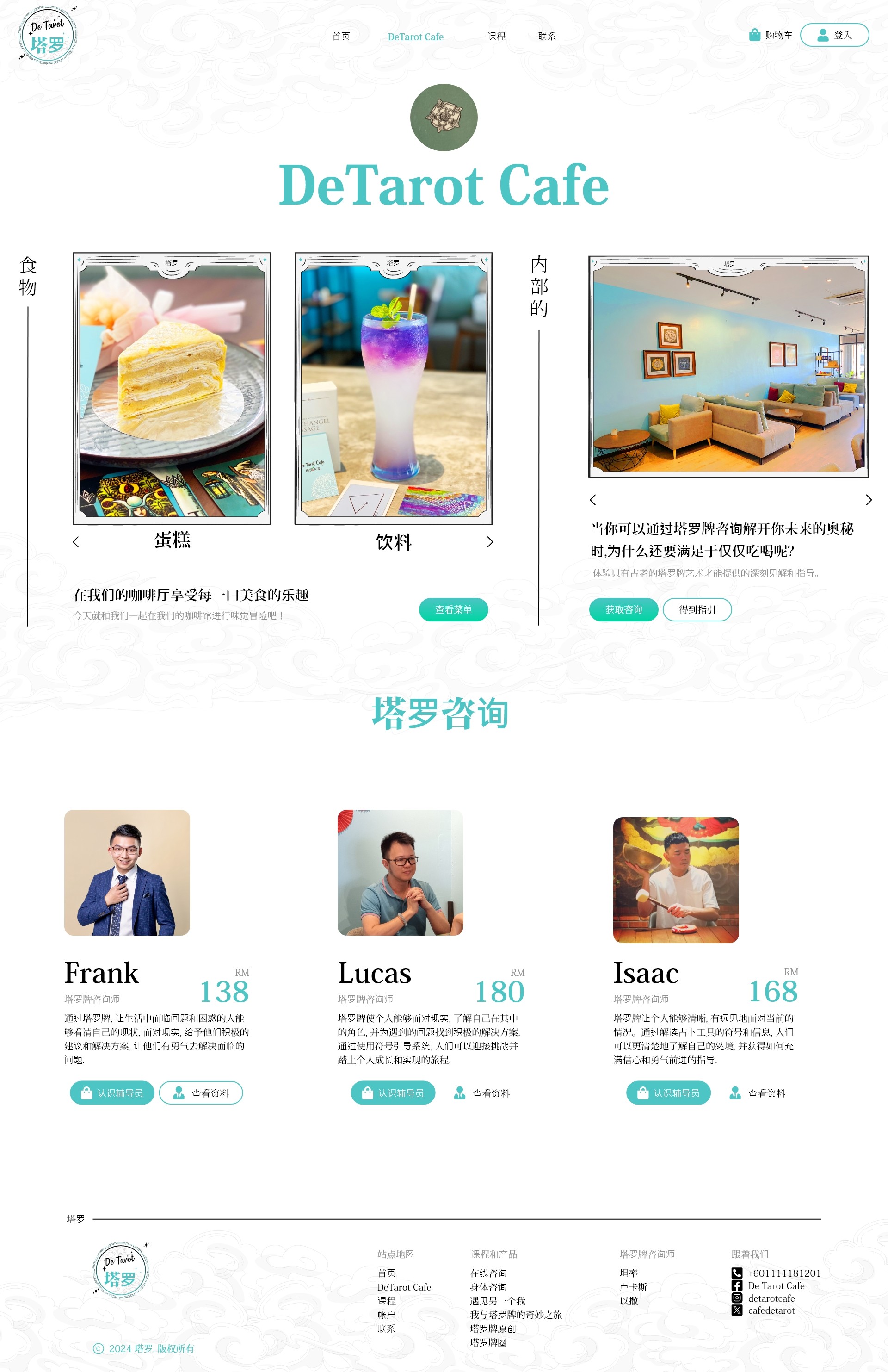This screenshot has width=888, height=1372.
Task: Tap 查看菜单 to view the menu
Action: (453, 609)
